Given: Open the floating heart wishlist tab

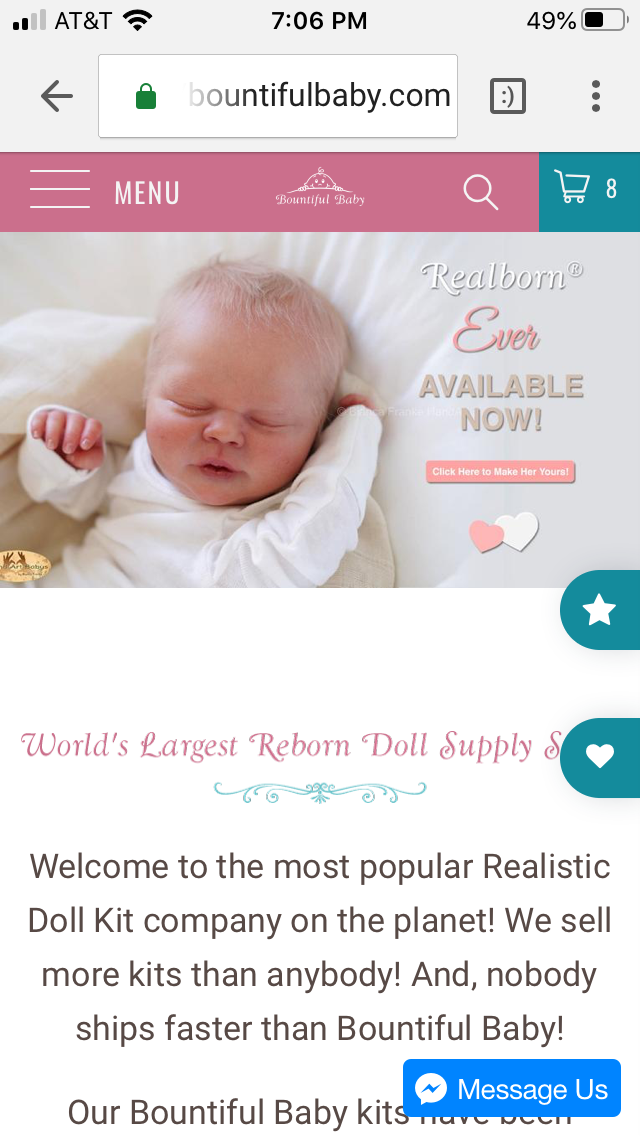Looking at the screenshot, I should click(600, 758).
